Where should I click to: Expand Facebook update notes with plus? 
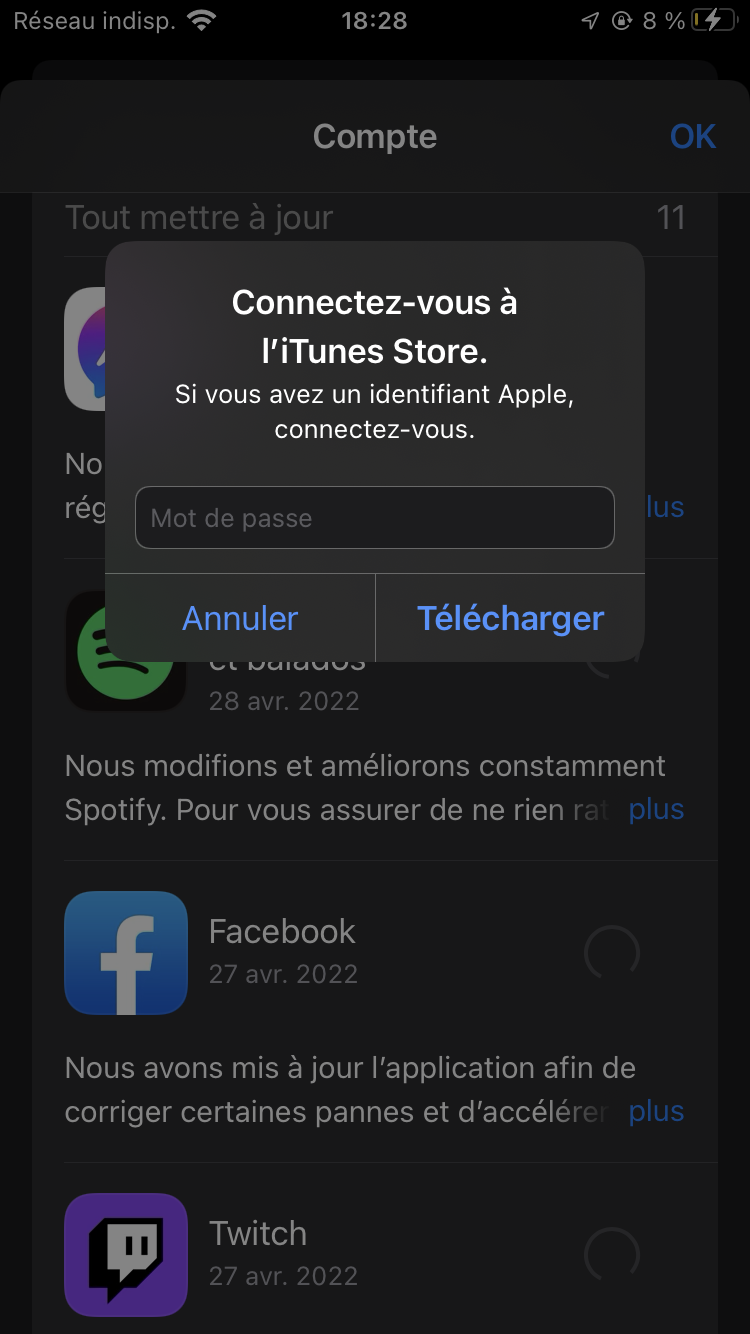pyautogui.click(x=656, y=1111)
